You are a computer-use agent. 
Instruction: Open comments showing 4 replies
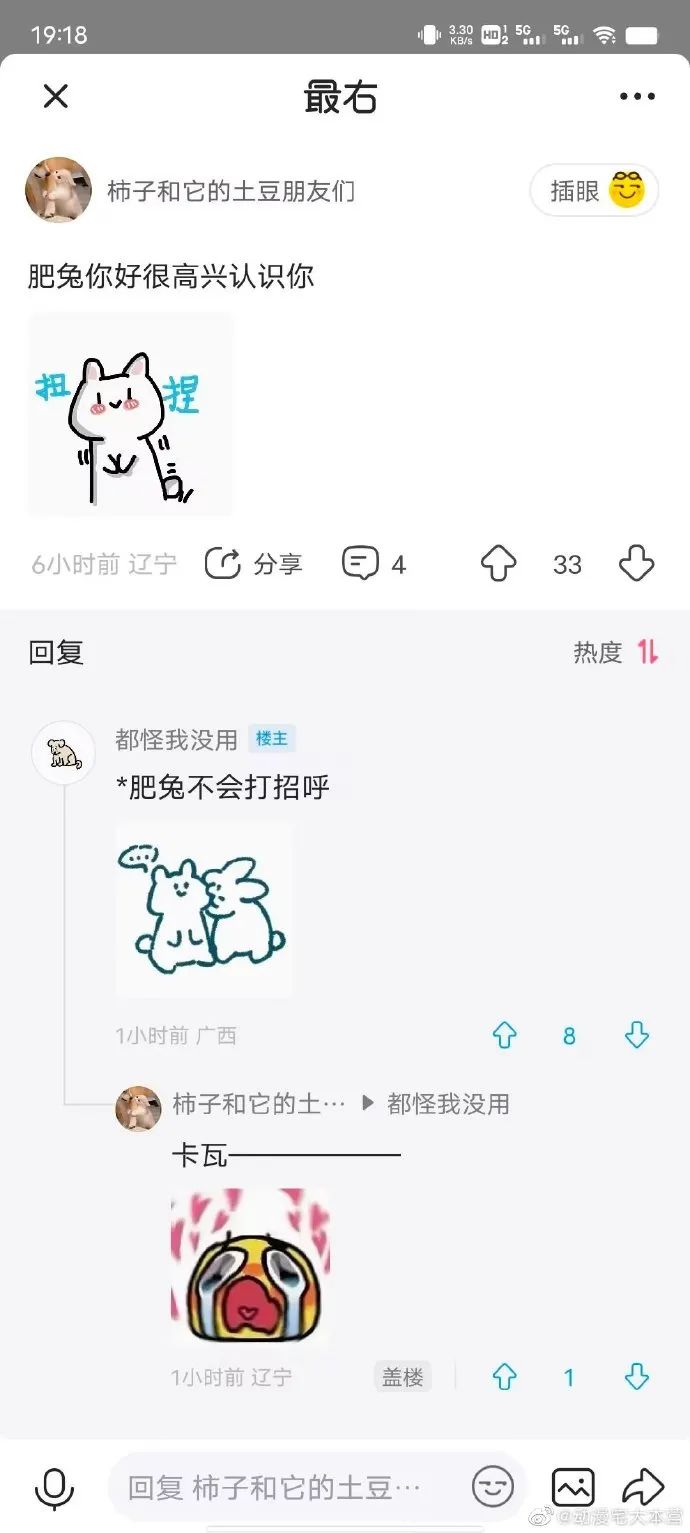pos(373,564)
